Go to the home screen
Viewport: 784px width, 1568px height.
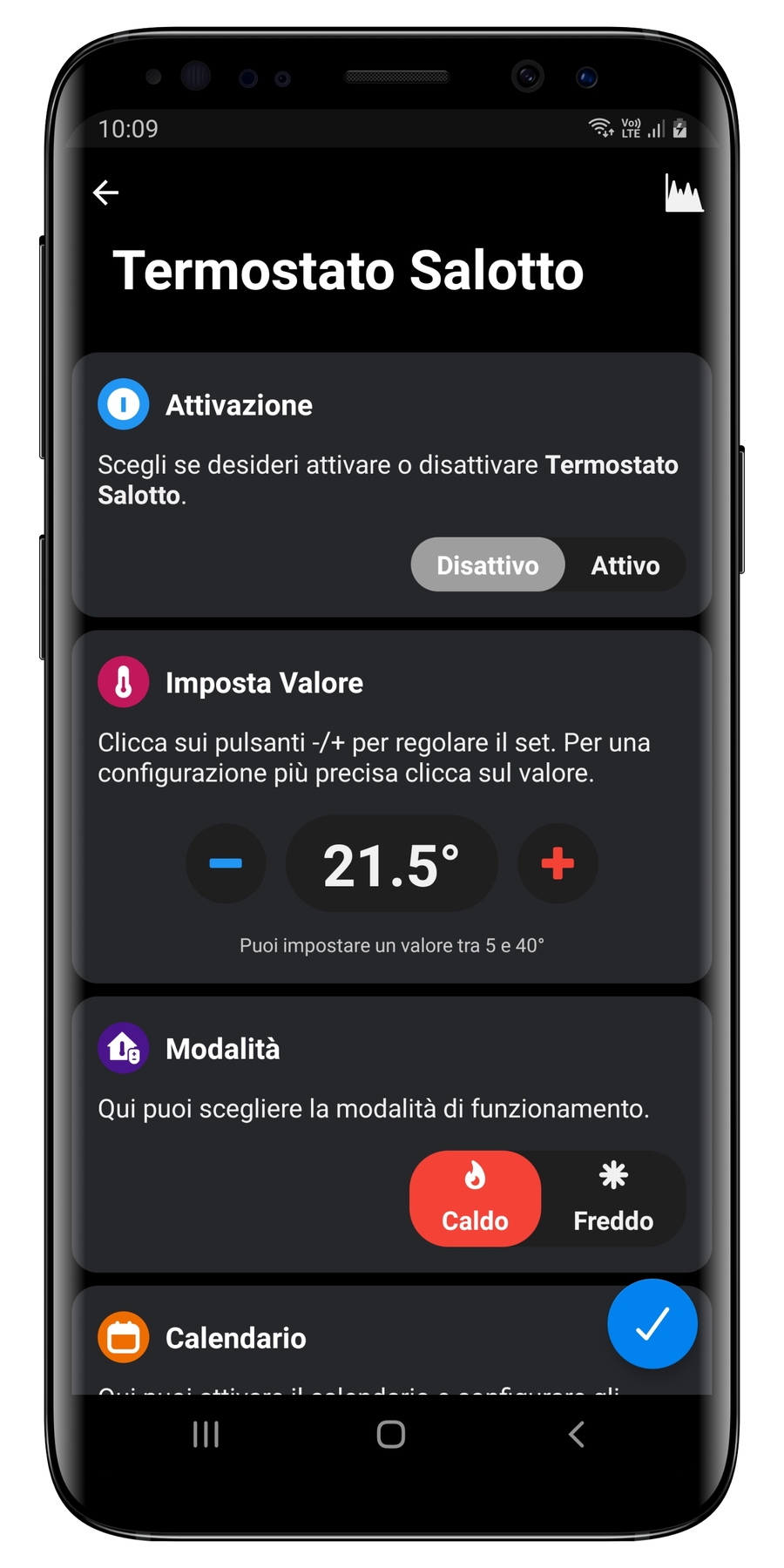391,1434
